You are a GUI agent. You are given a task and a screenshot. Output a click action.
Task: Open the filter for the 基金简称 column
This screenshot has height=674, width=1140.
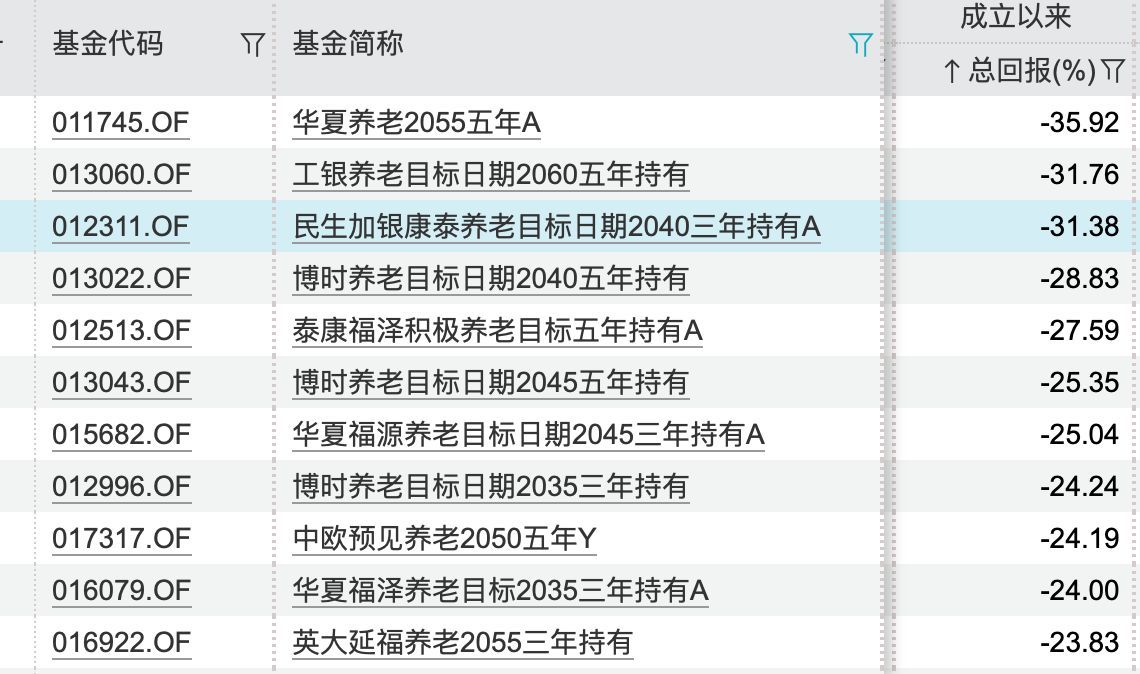point(860,44)
